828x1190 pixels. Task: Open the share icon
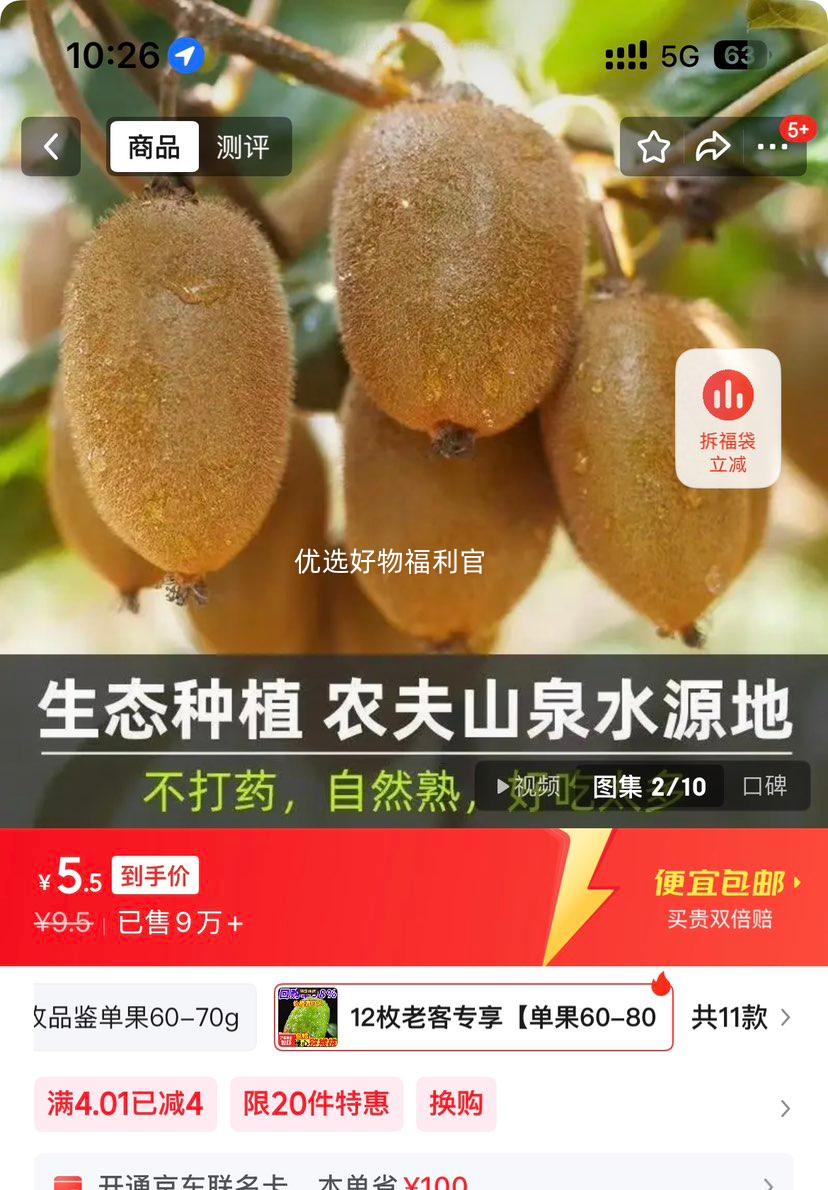(x=713, y=147)
